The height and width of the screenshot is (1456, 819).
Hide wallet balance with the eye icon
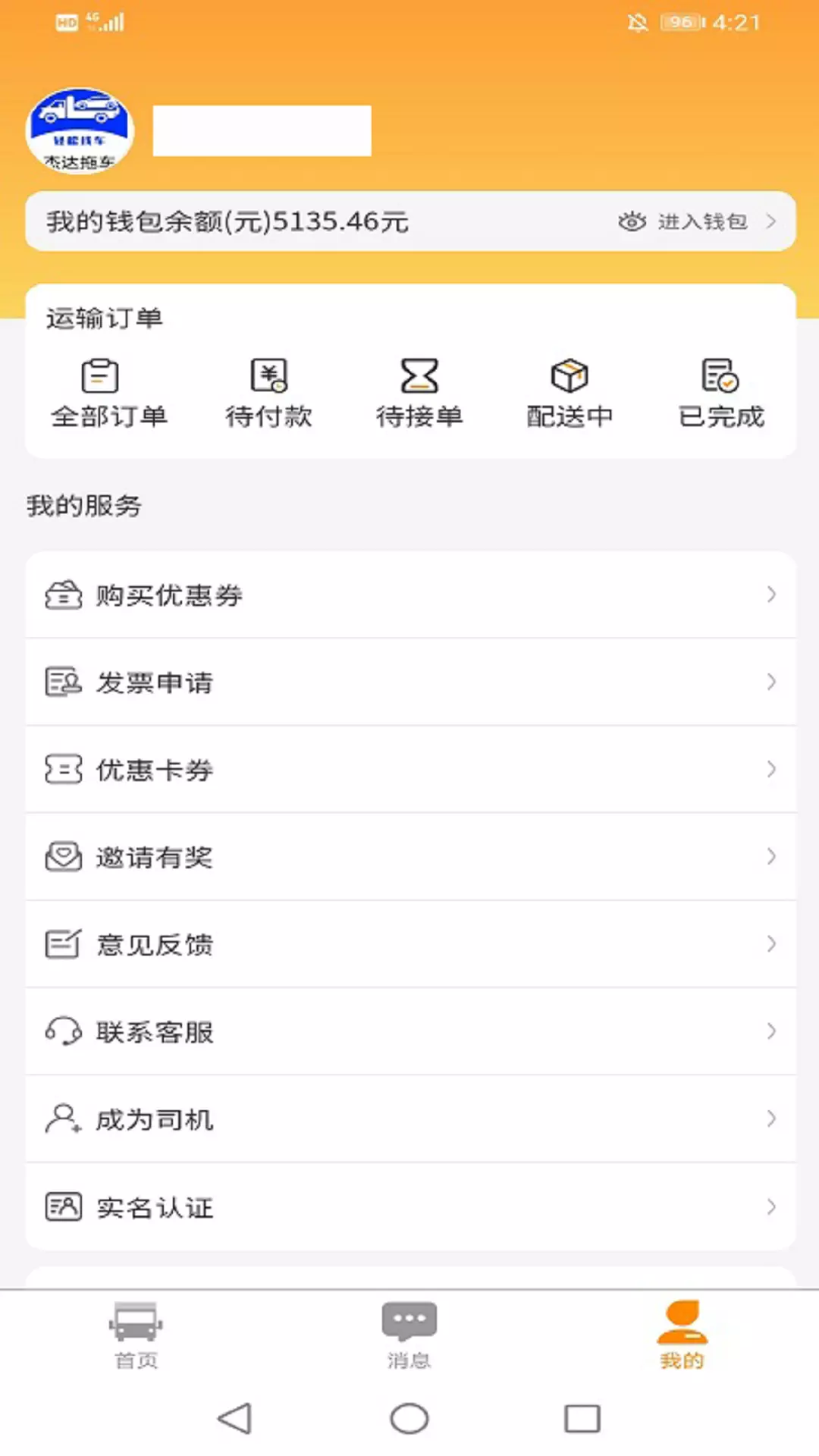pyautogui.click(x=632, y=221)
